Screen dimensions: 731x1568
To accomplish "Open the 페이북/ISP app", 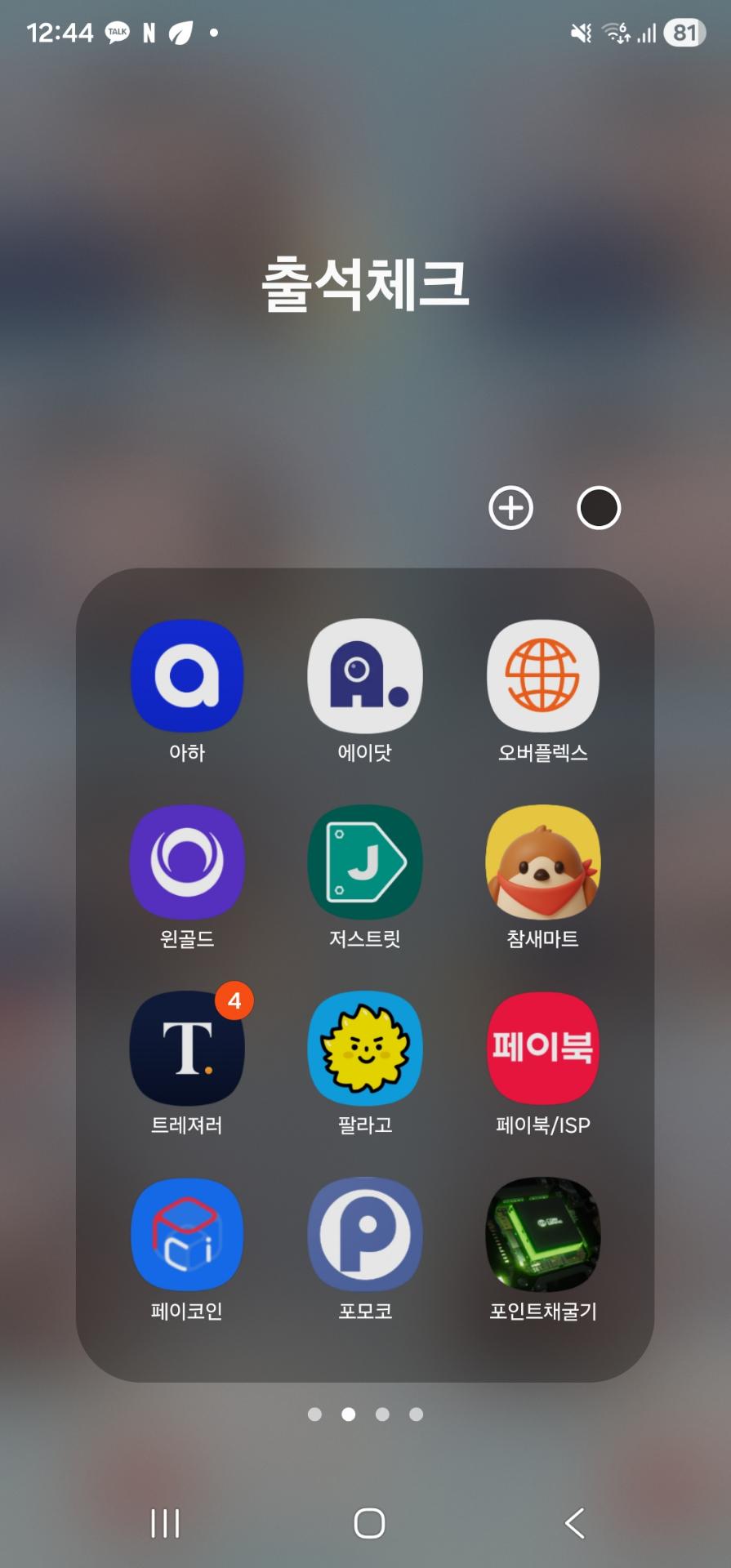I will [x=543, y=1049].
